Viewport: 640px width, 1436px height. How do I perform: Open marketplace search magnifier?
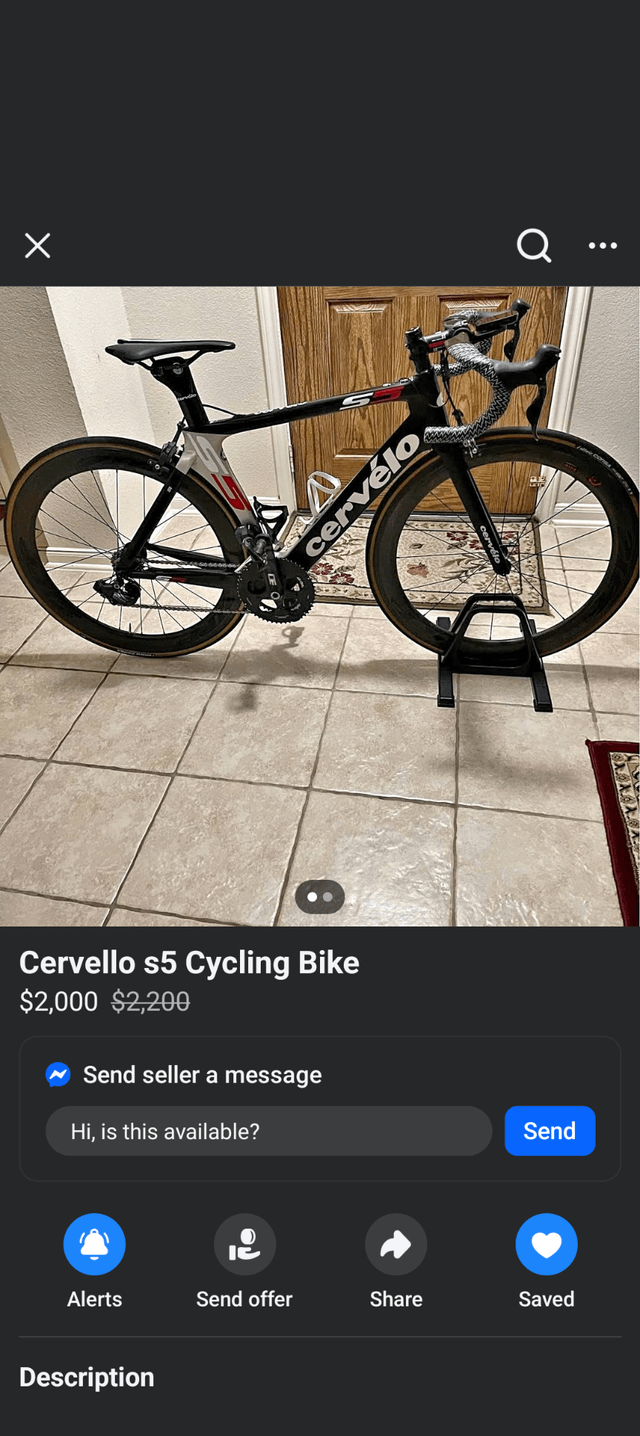point(533,245)
